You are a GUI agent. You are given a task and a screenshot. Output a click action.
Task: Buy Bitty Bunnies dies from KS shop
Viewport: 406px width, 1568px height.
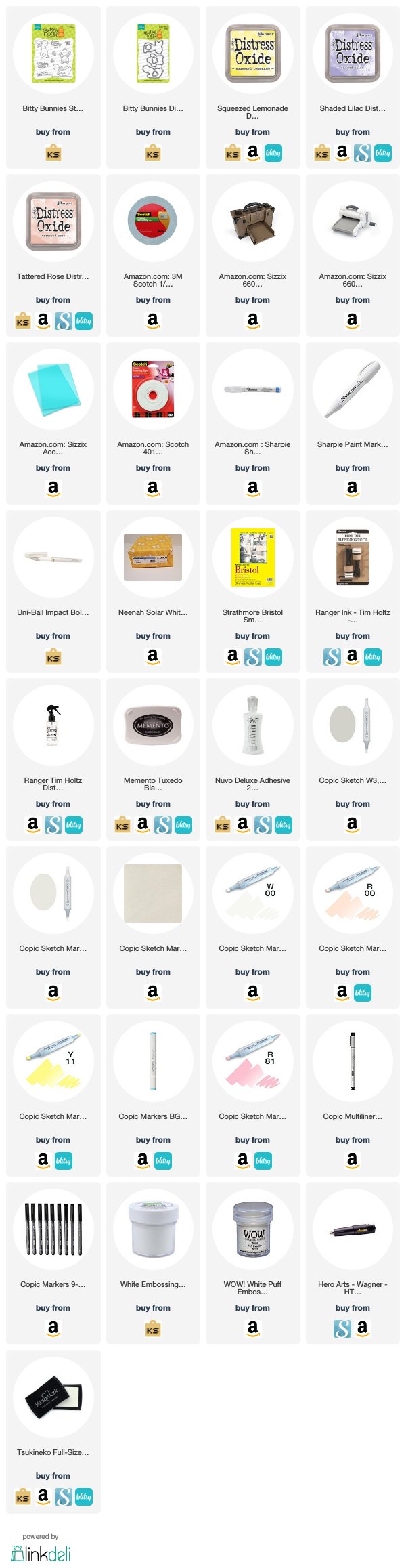coord(153,154)
